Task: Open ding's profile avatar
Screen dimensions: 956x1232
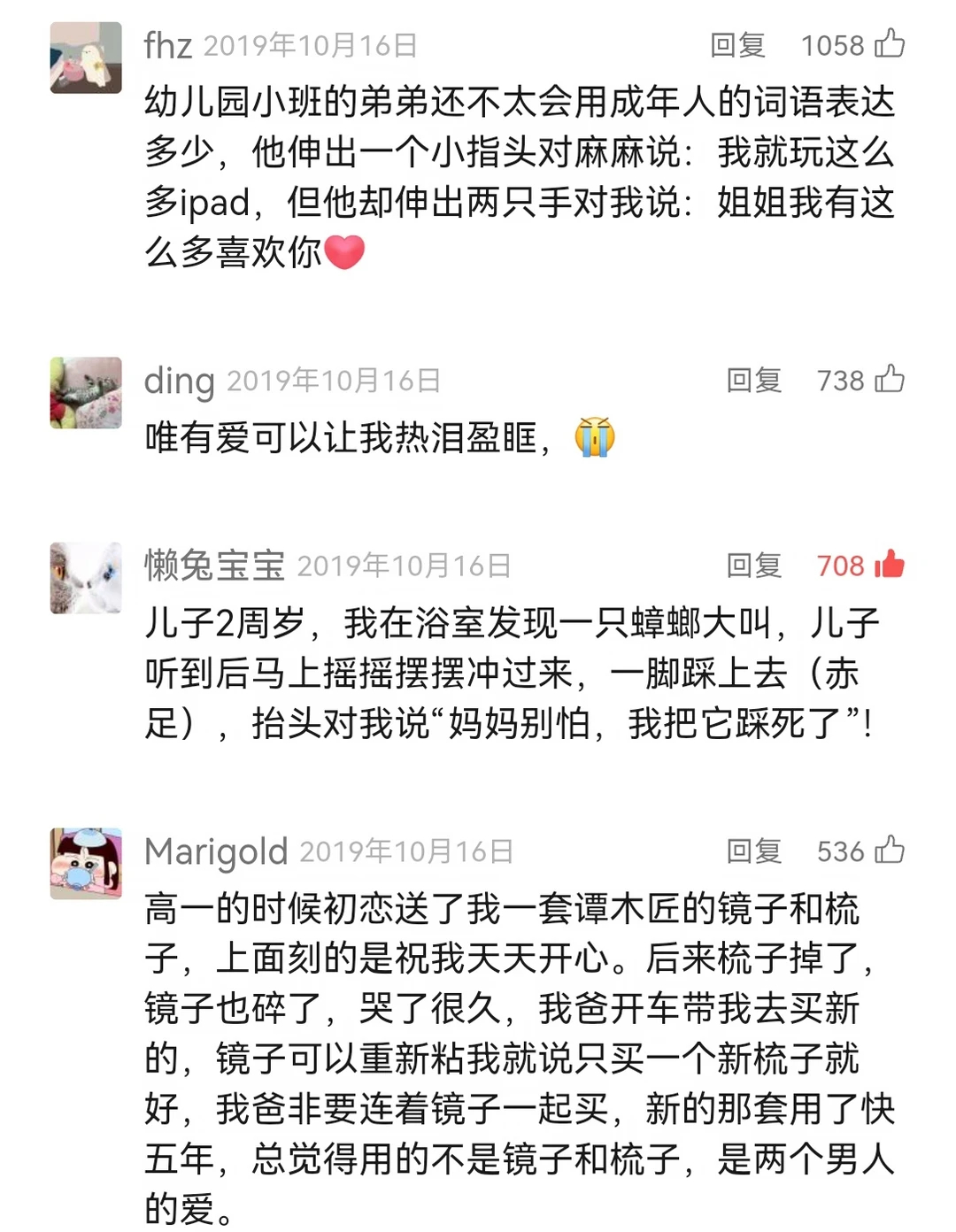Action: point(86,393)
